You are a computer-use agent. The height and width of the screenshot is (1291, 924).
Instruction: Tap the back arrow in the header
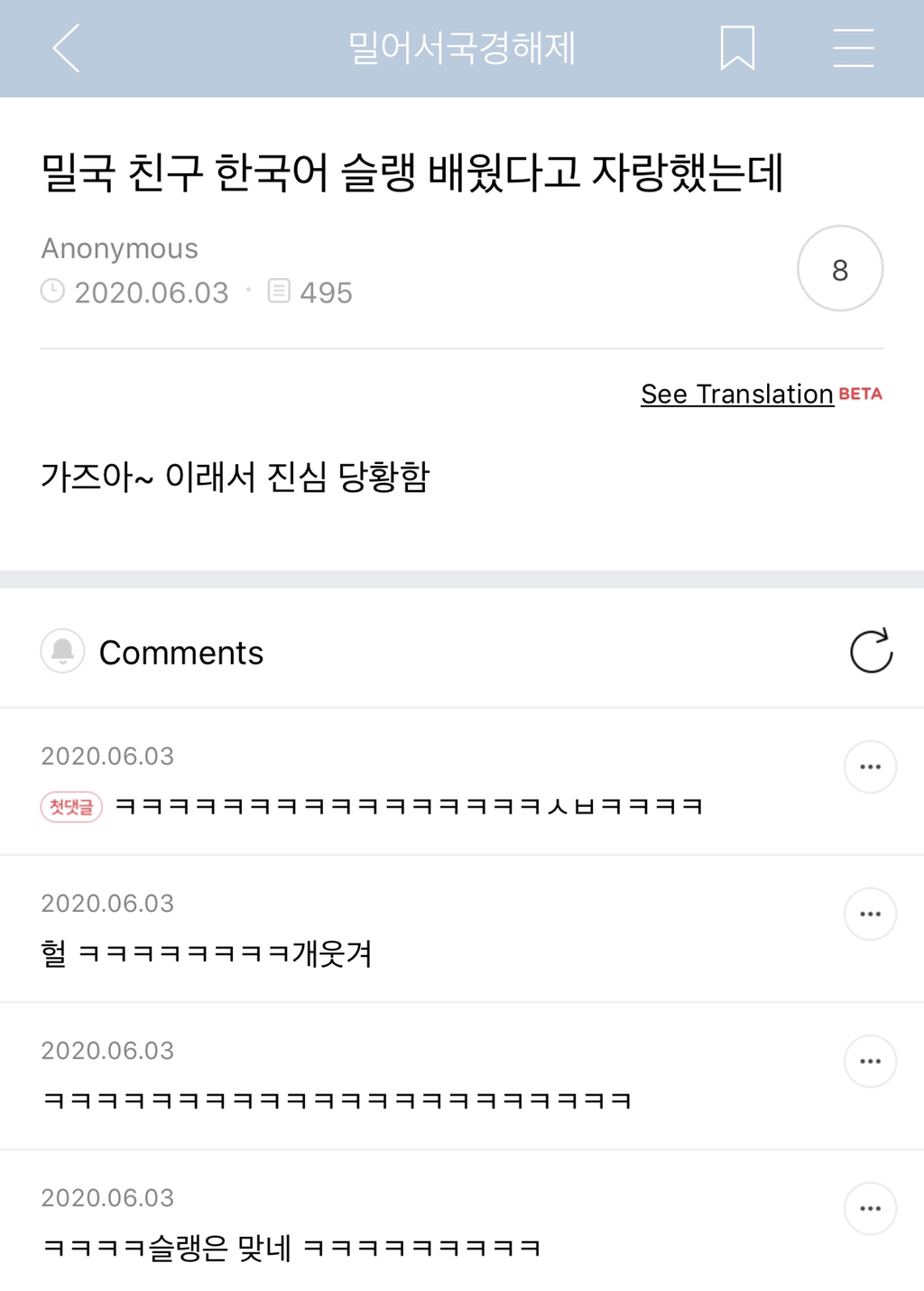coord(65,50)
